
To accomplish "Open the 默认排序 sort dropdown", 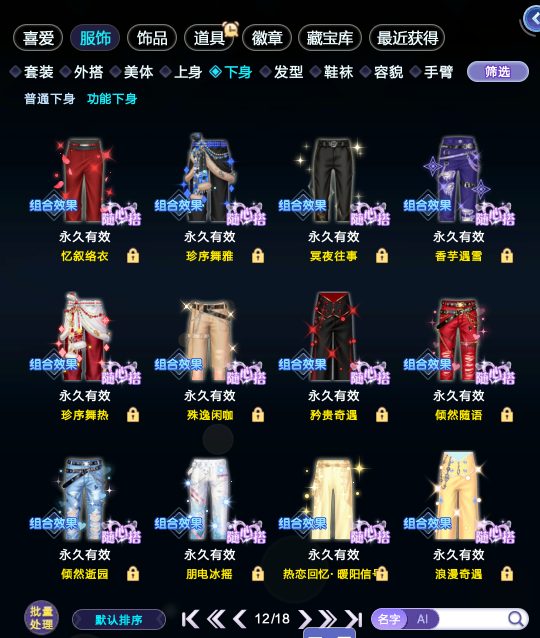I will (119, 620).
